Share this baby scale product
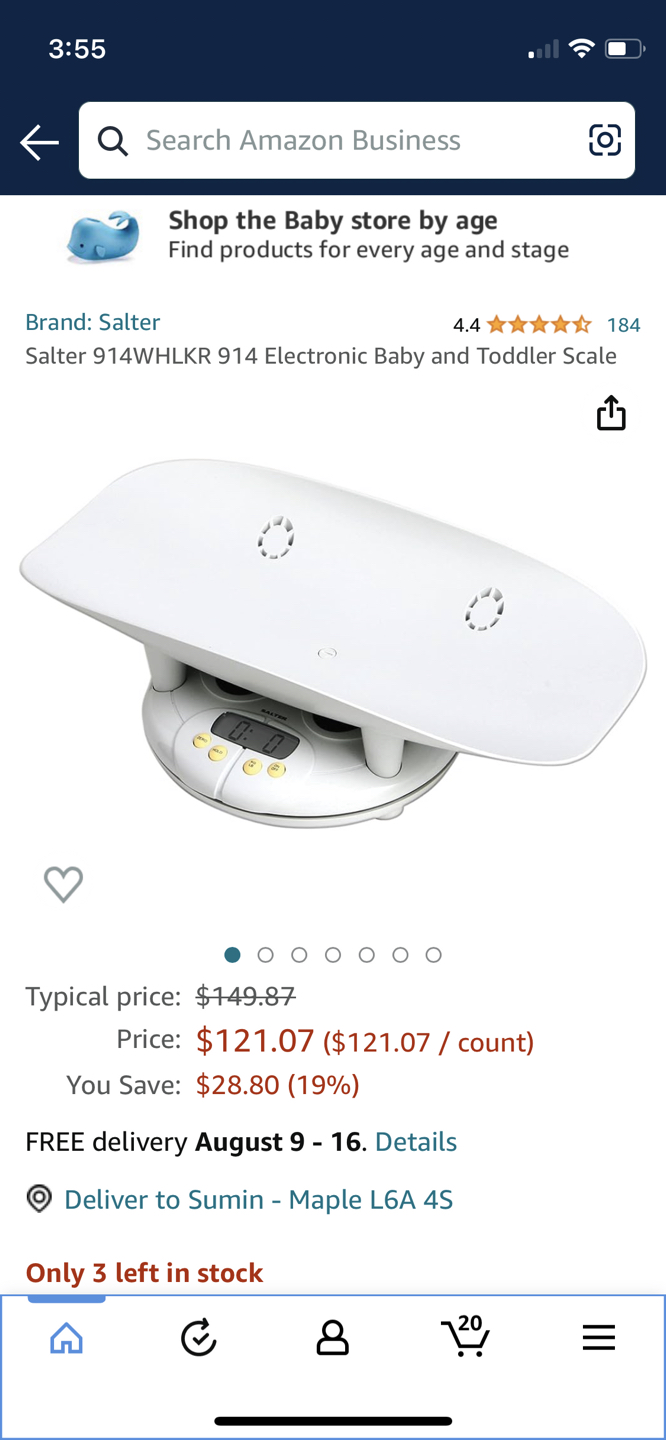Screen dimensions: 666x1440 pyautogui.click(x=610, y=413)
